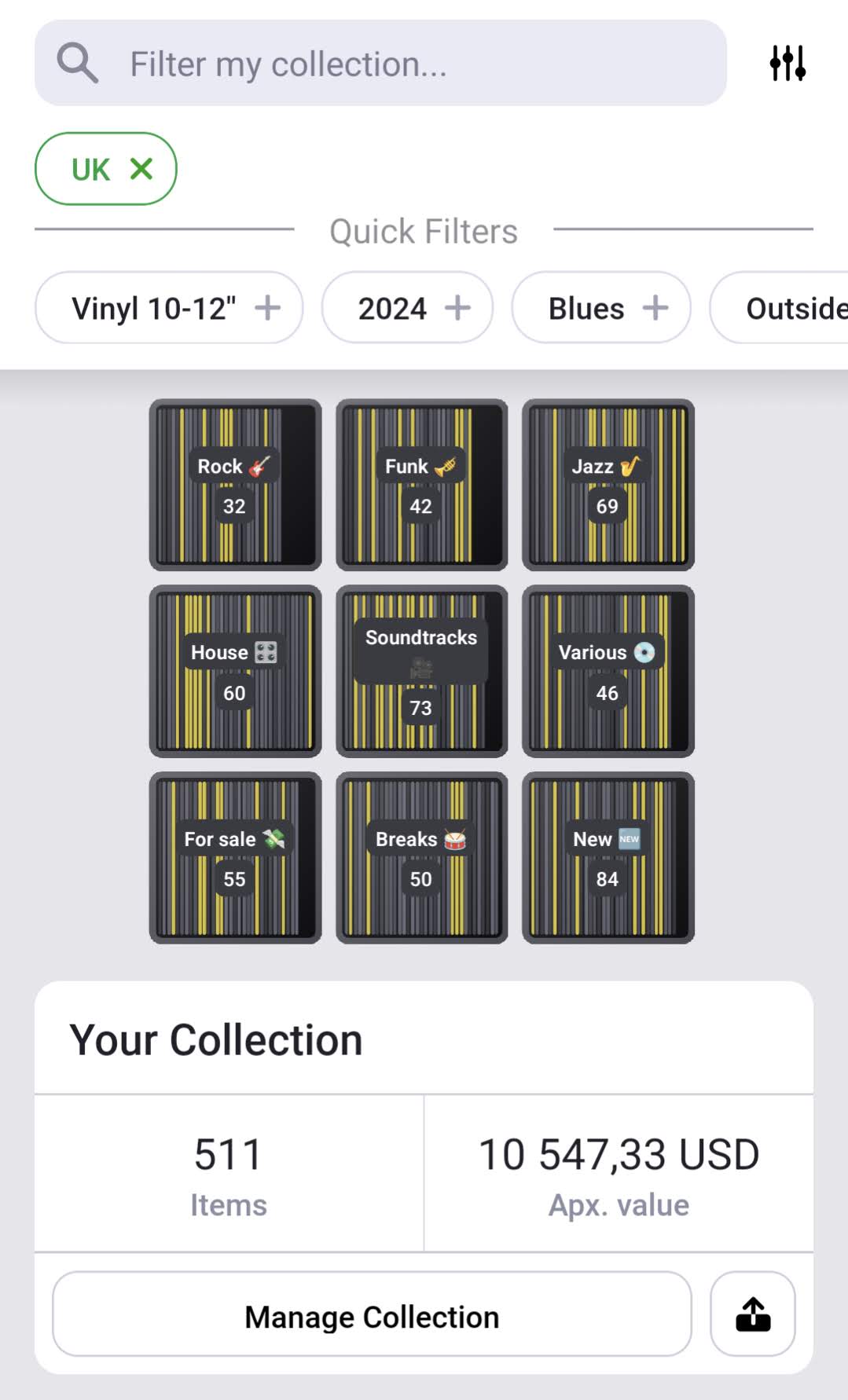Screen dimensions: 848x1400
Task: Open the Various folder
Action: (x=608, y=671)
